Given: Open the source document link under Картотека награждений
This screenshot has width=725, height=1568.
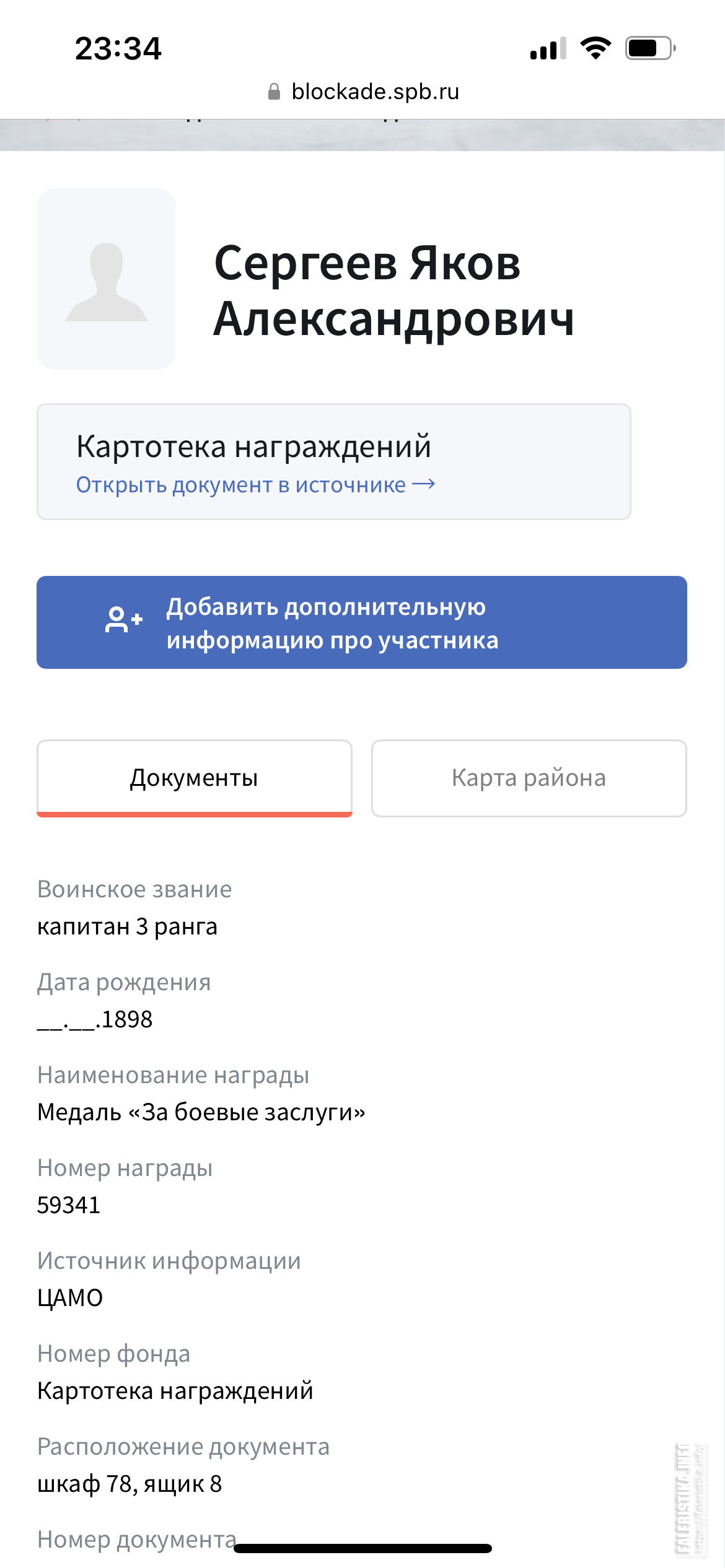Looking at the screenshot, I should (x=255, y=485).
